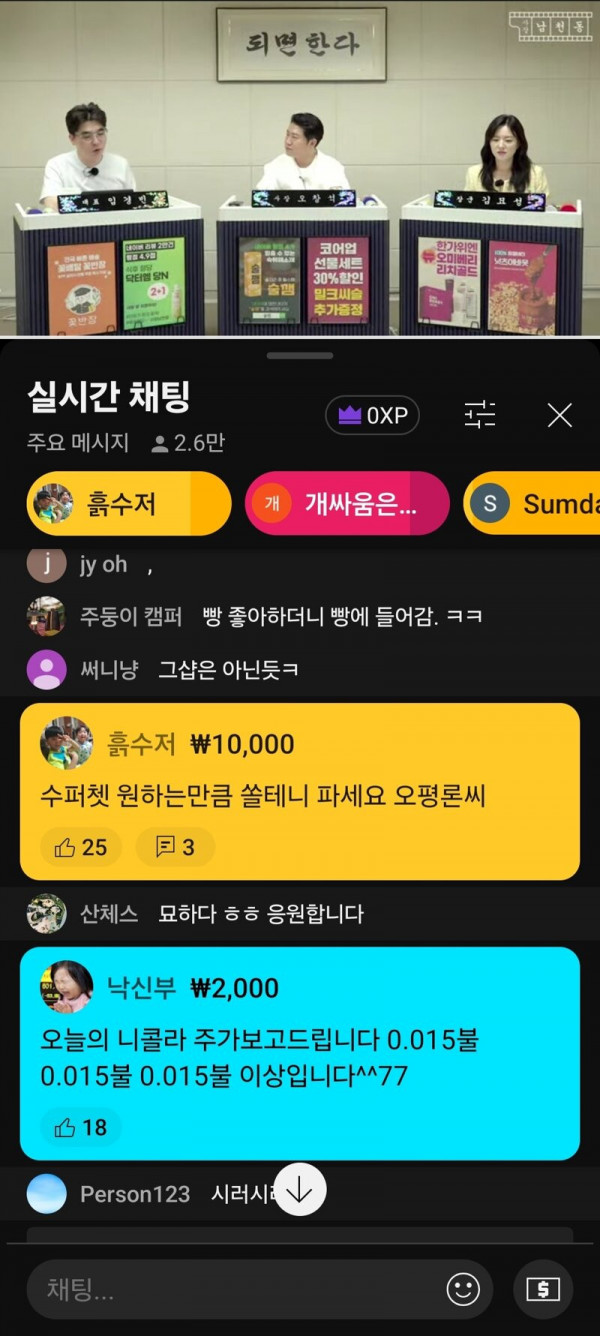Close the live chat panel
Image resolution: width=600 pixels, height=1336 pixels.
(560, 415)
